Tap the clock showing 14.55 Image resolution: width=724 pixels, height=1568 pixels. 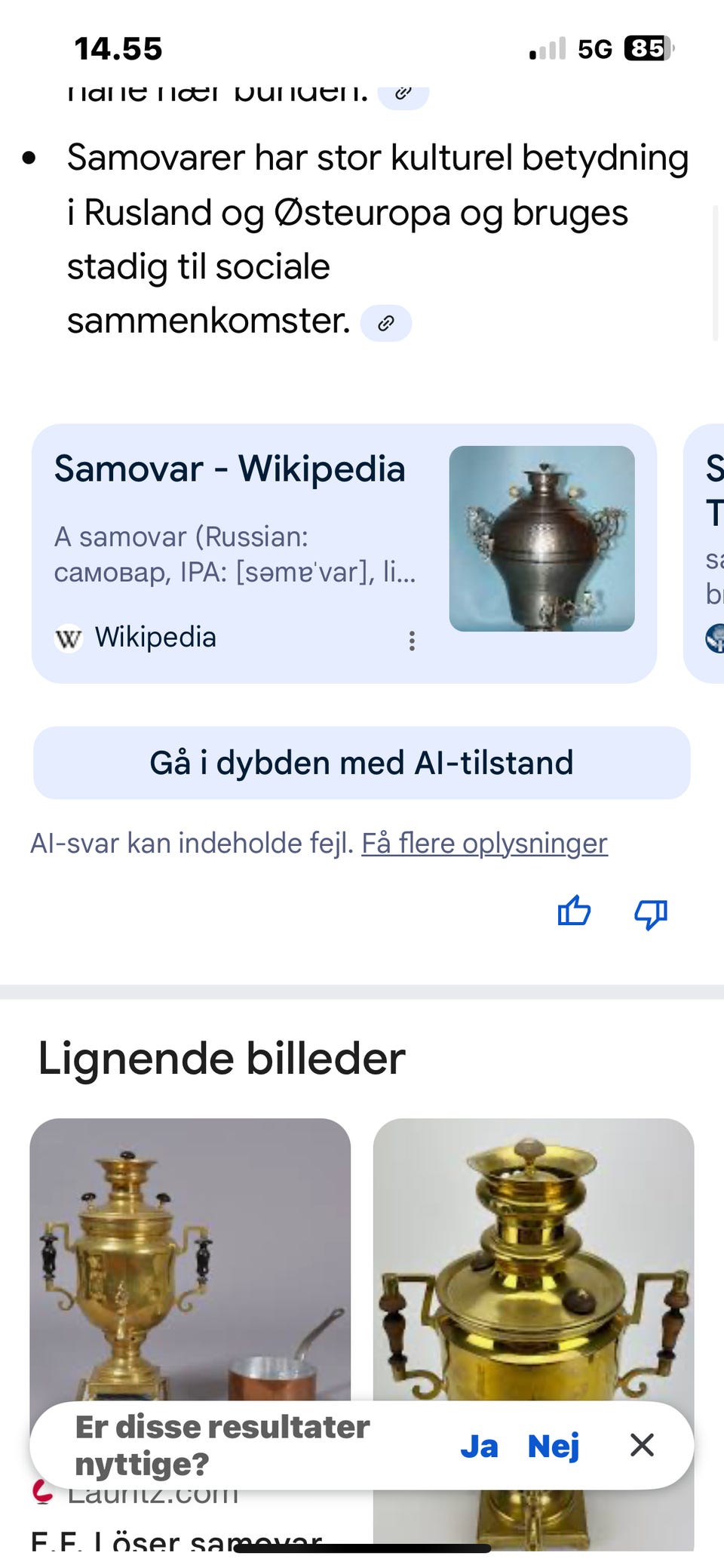coord(118,48)
